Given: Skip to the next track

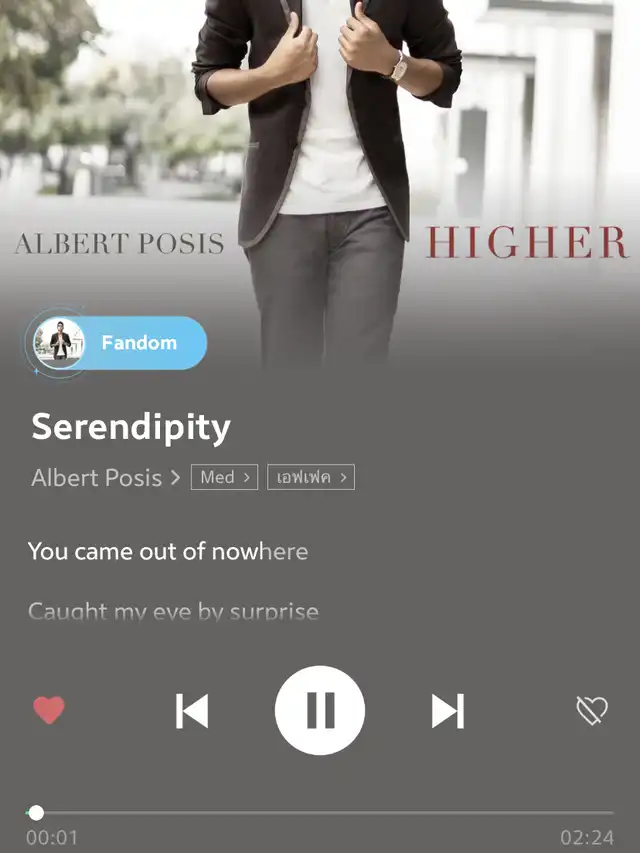Looking at the screenshot, I should point(447,711).
